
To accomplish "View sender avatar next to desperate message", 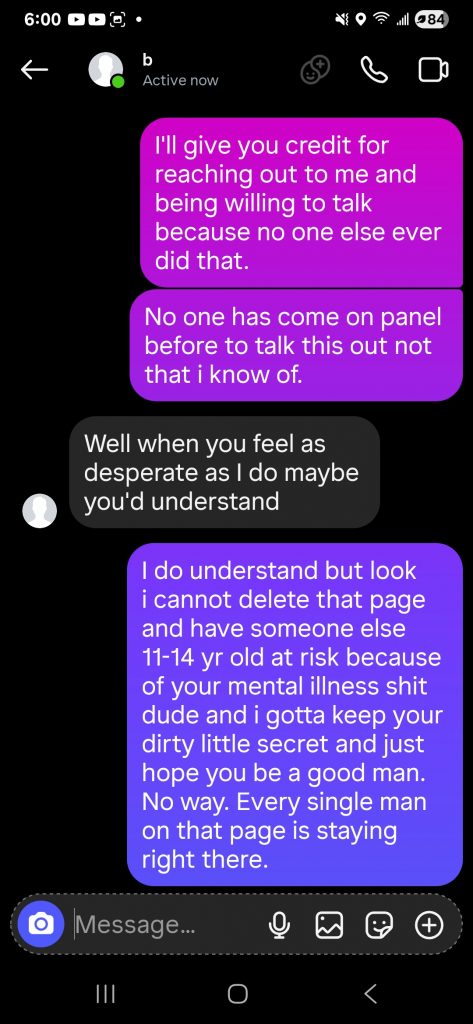I will coord(40,510).
